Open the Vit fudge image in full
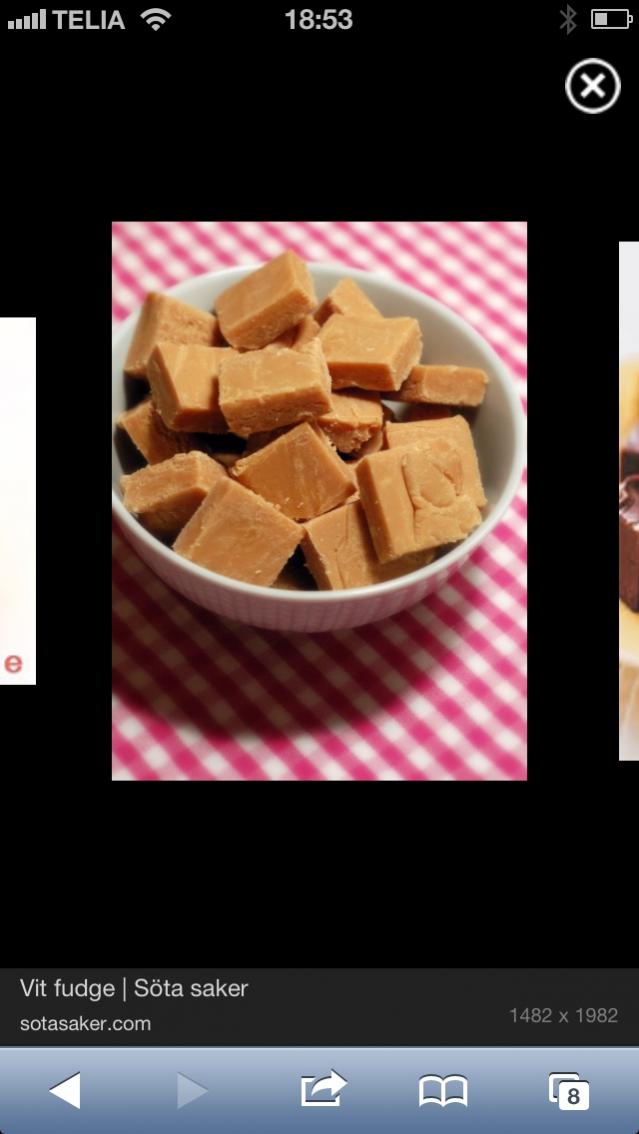Image resolution: width=639 pixels, height=1134 pixels. click(x=319, y=500)
